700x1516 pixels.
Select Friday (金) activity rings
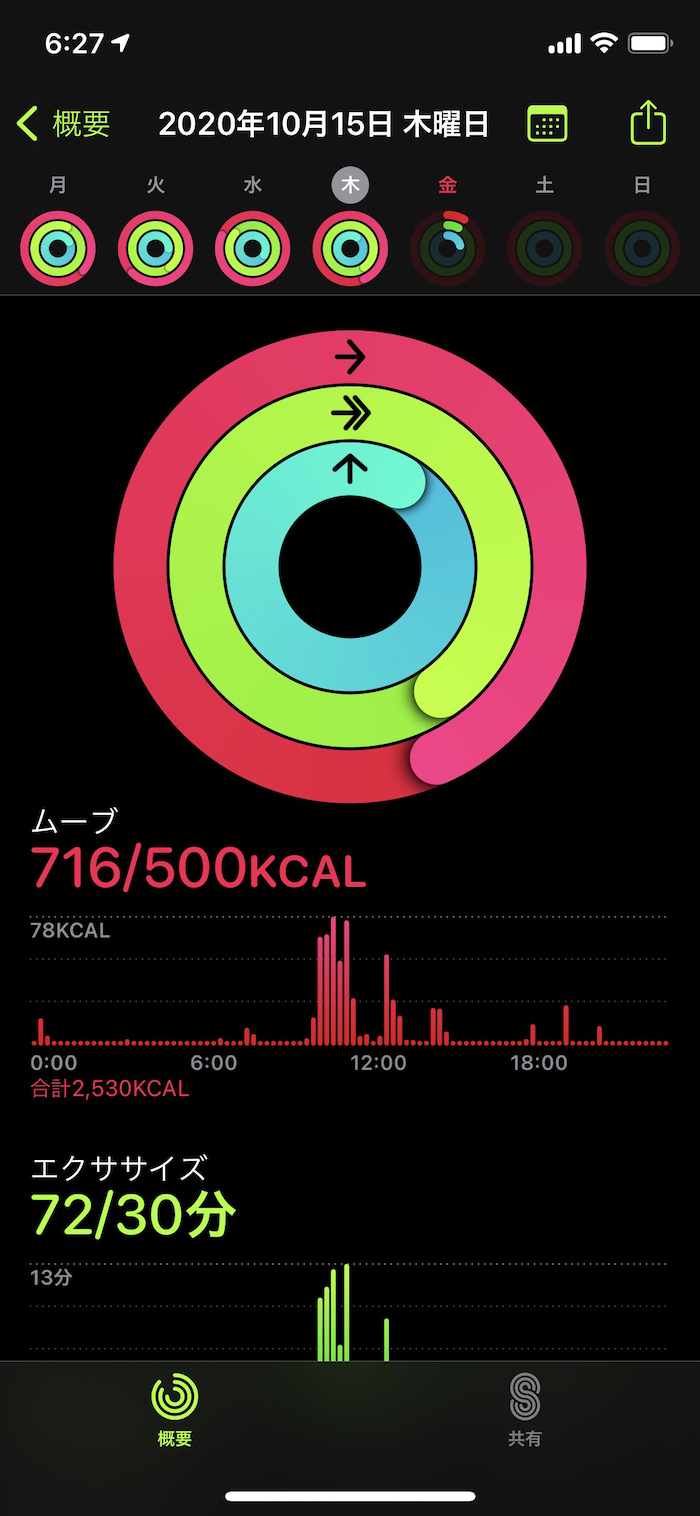[x=447, y=248]
